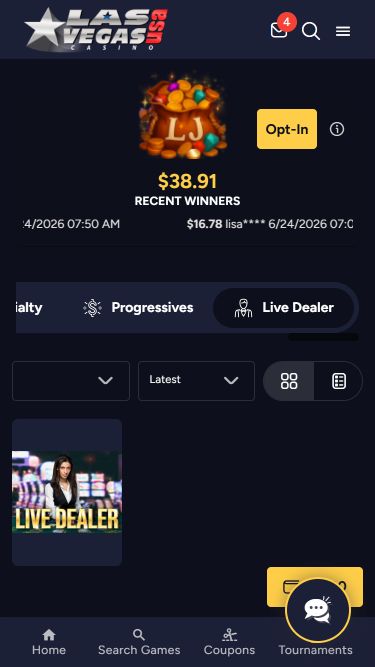The image size is (375, 667).
Task: Open the inbox messages icon
Action: (x=279, y=30)
